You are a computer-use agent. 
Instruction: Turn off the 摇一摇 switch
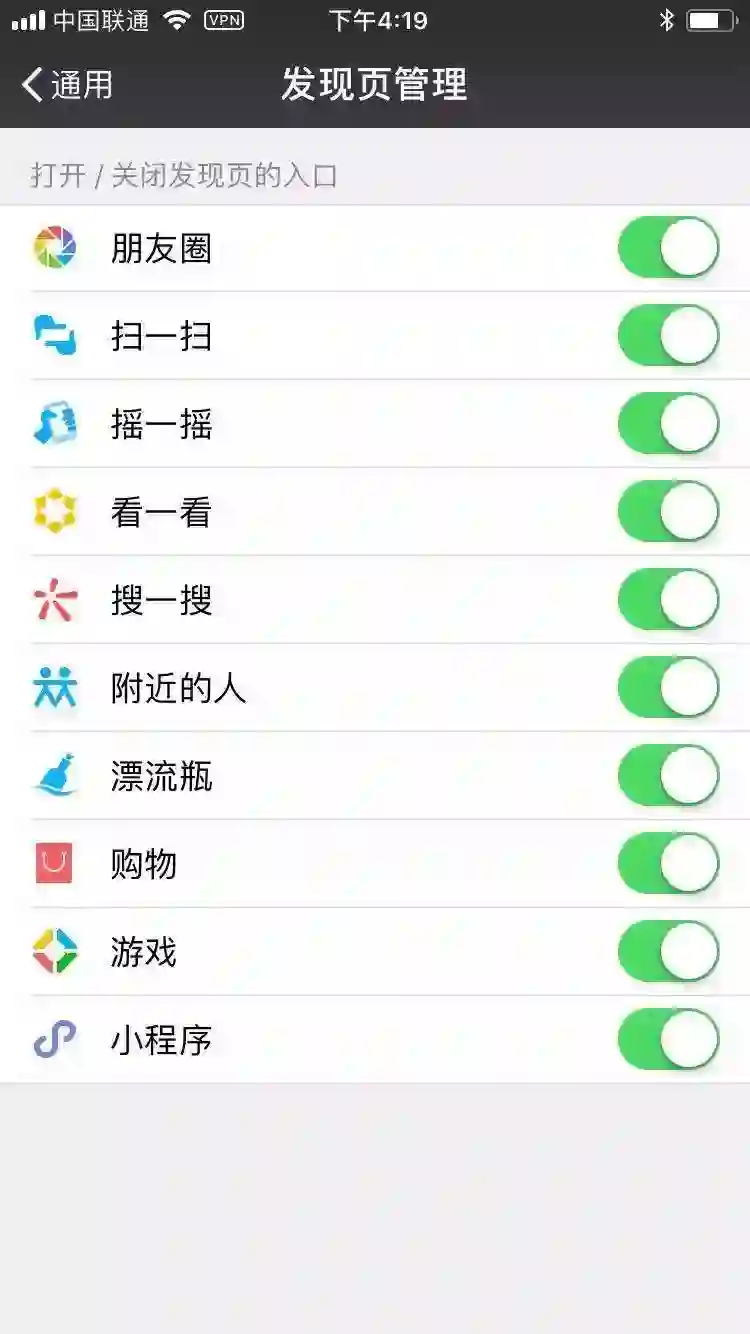[x=668, y=424]
